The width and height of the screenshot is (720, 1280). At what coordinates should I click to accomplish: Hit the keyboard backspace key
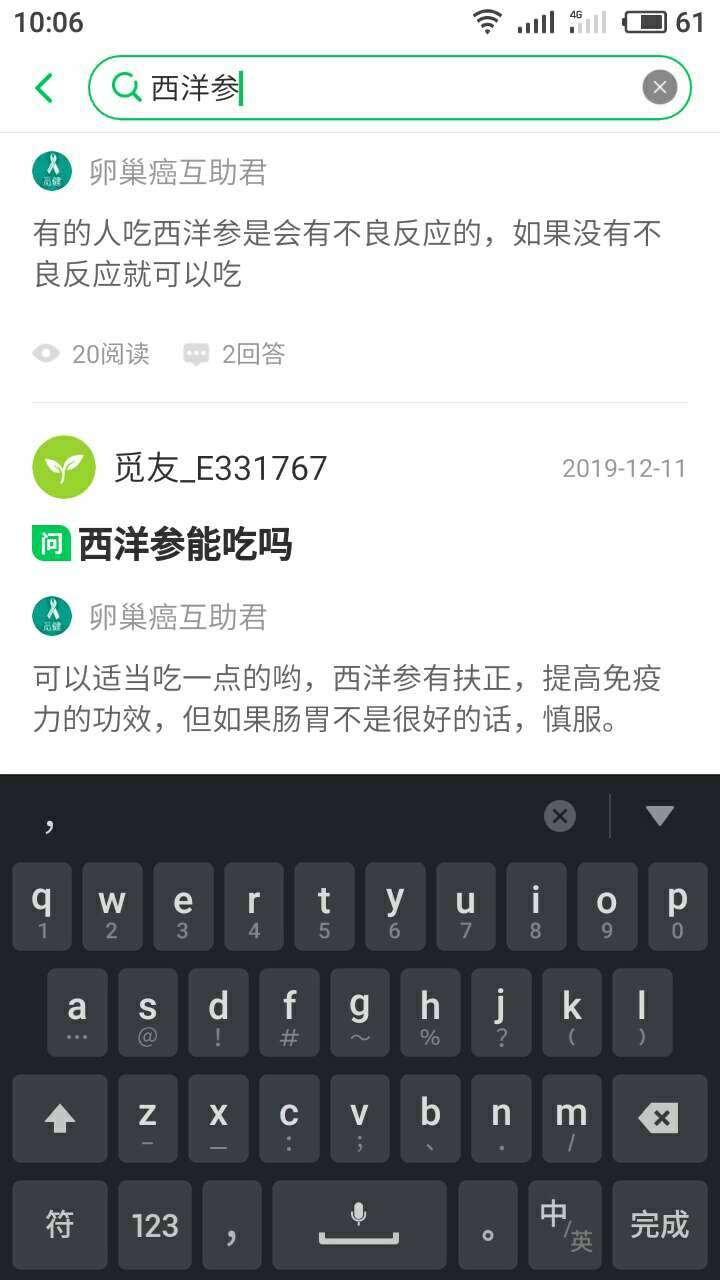(x=658, y=1118)
